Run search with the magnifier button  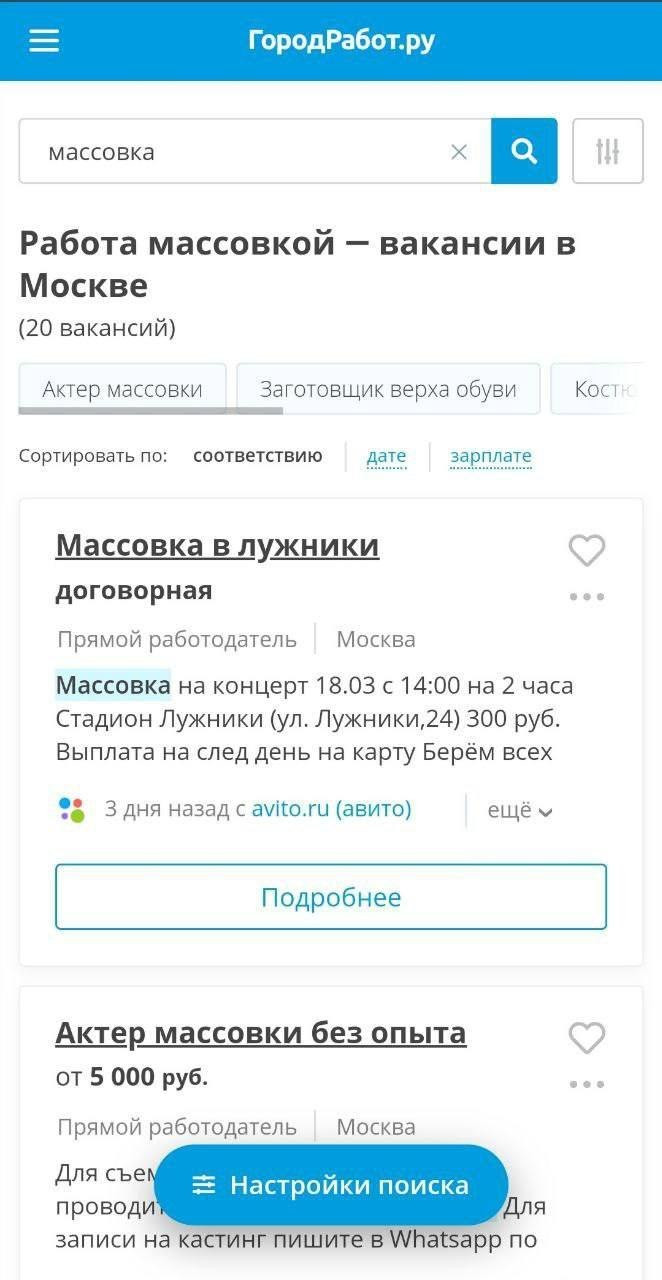pos(524,151)
